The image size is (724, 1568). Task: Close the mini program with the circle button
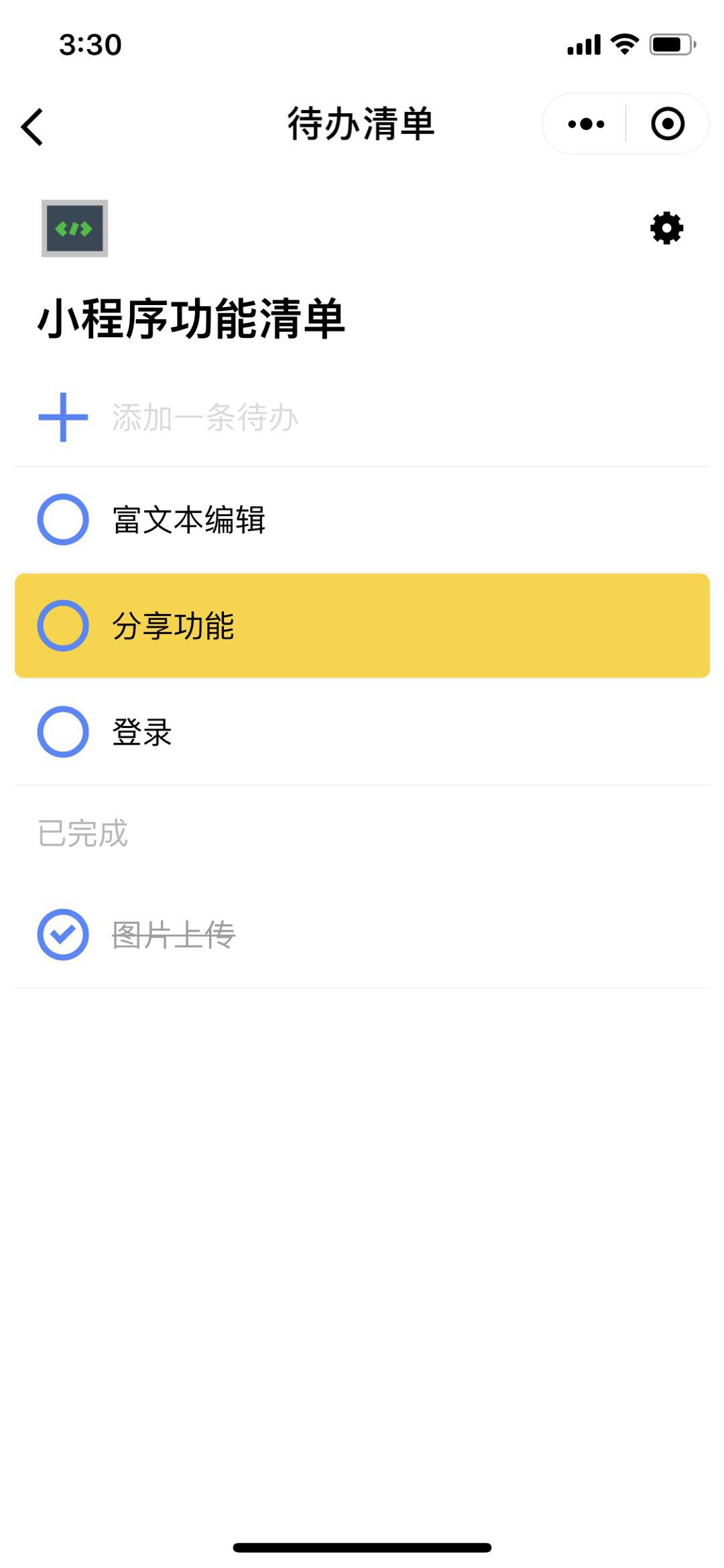(667, 124)
